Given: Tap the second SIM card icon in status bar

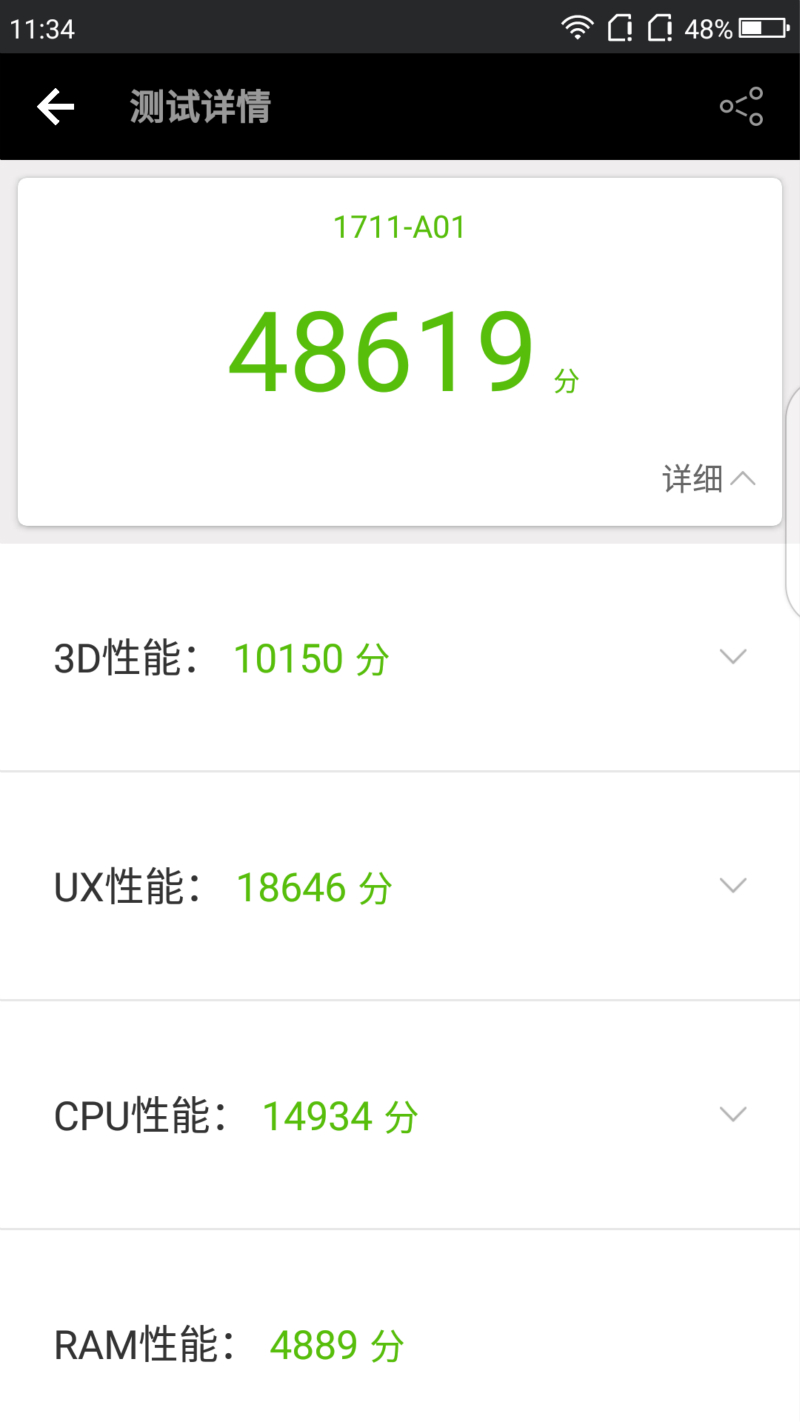Looking at the screenshot, I should pyautogui.click(x=660, y=27).
